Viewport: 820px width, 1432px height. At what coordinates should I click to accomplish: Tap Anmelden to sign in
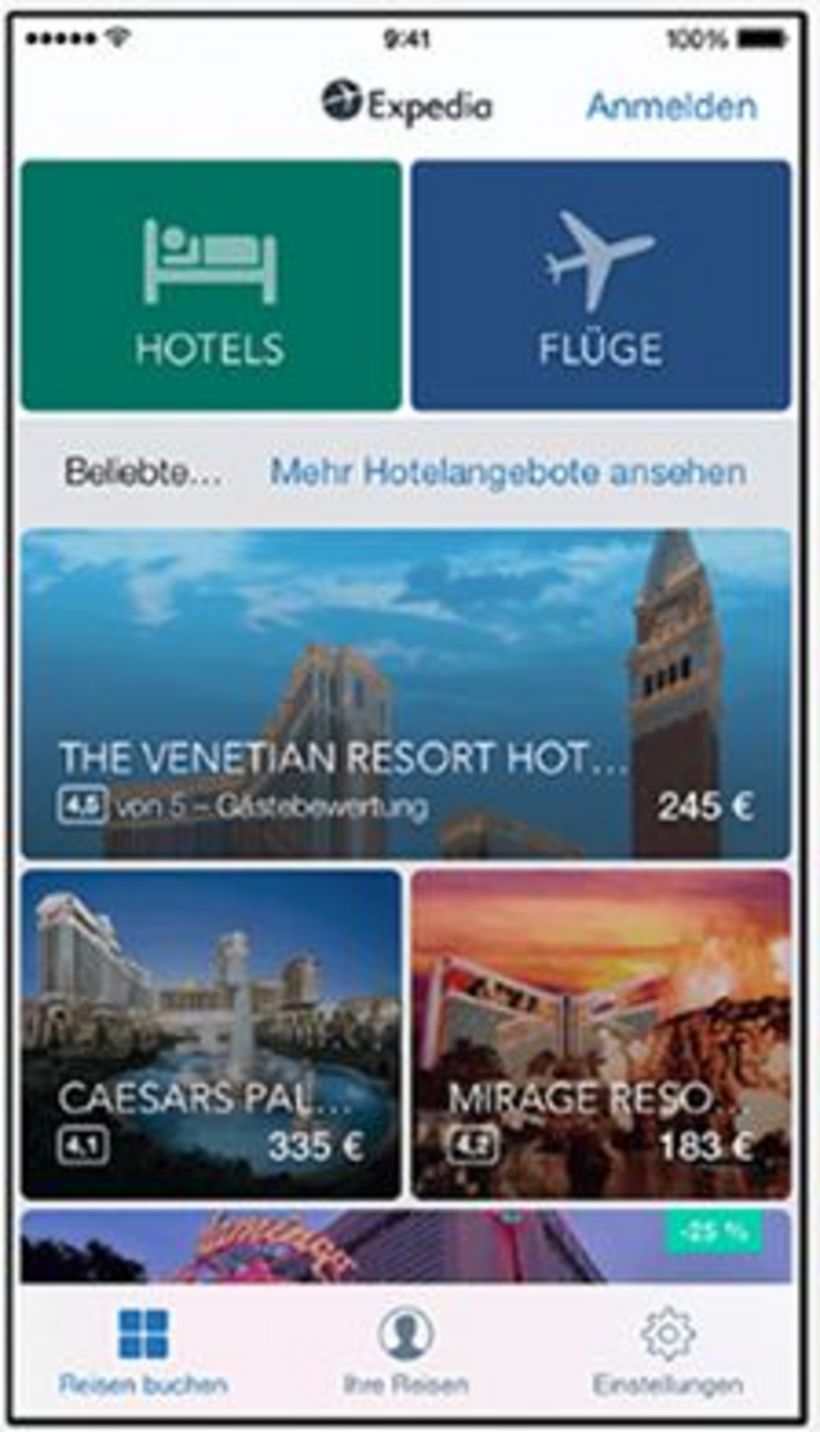[671, 106]
